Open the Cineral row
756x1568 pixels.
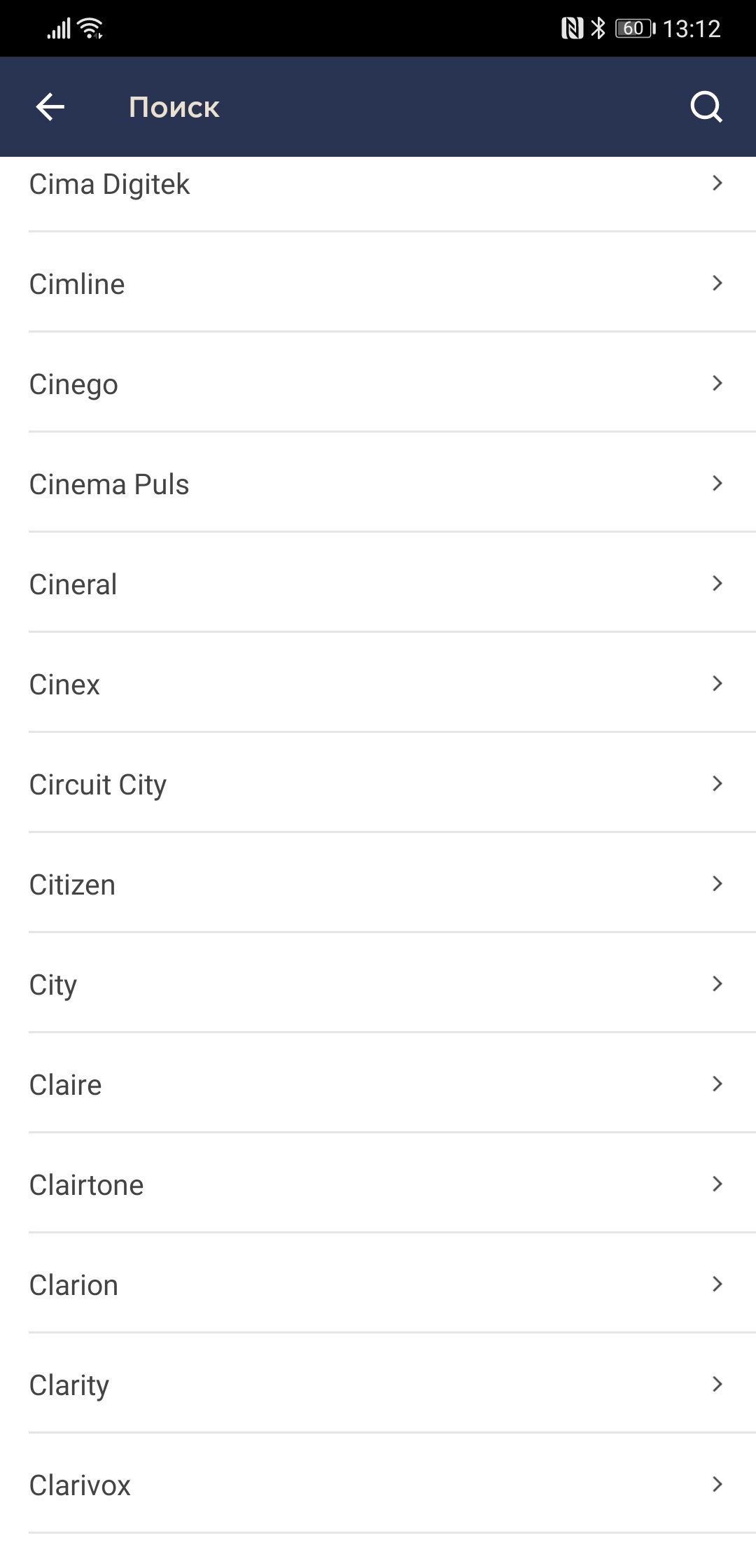(x=378, y=583)
